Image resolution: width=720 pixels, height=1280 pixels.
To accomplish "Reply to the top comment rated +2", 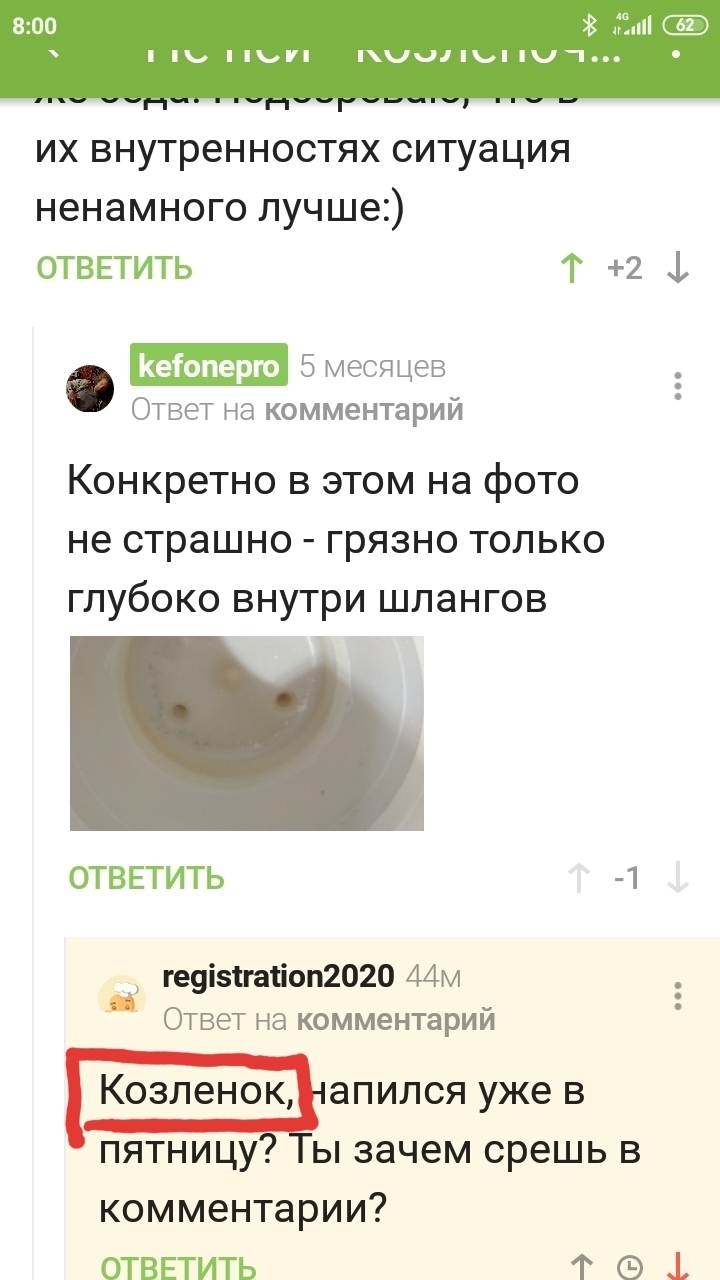I will (114, 268).
